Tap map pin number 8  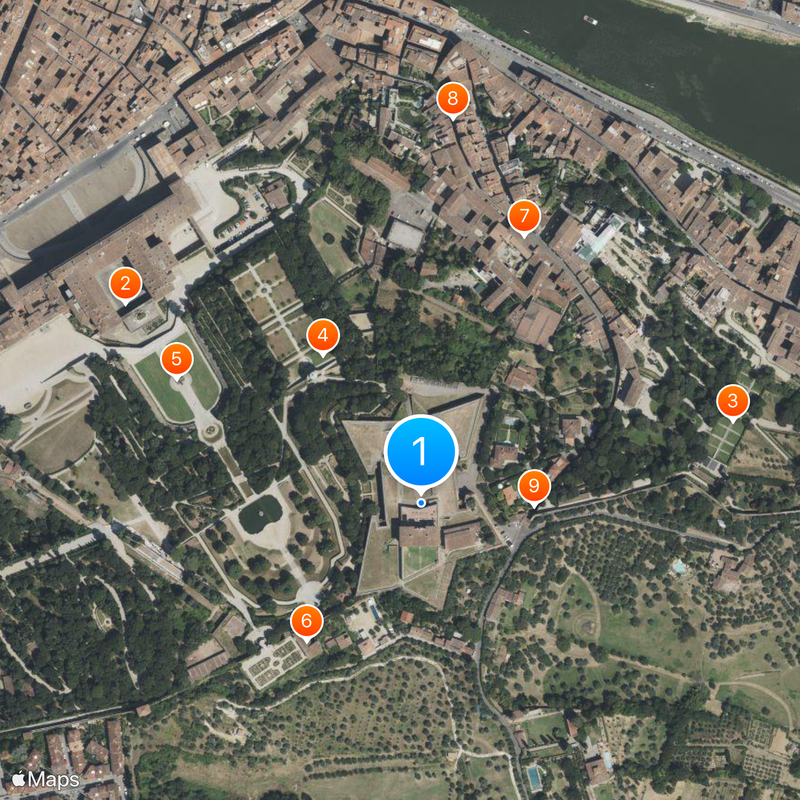point(453,98)
